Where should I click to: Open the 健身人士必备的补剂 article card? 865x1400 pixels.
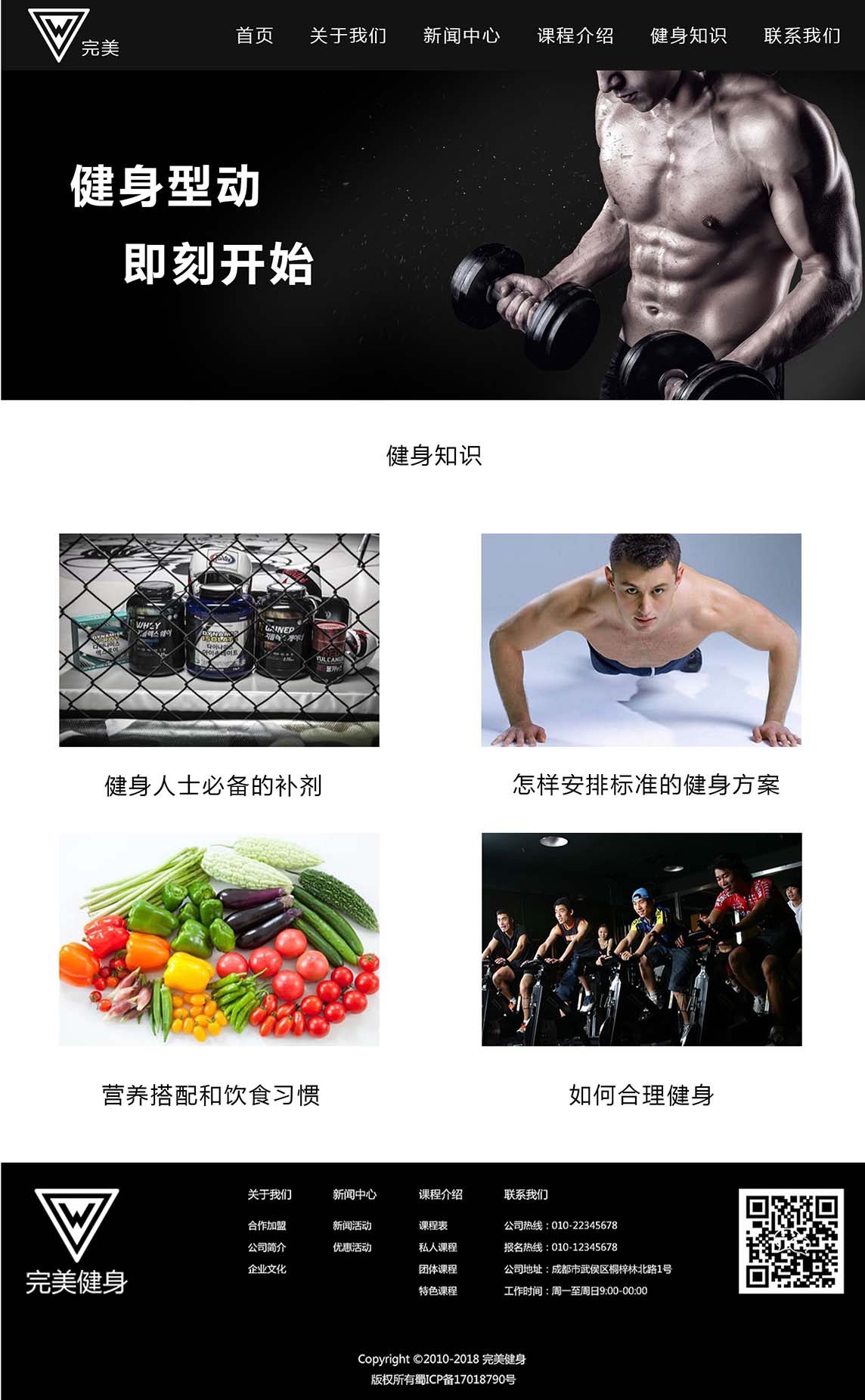(219, 640)
